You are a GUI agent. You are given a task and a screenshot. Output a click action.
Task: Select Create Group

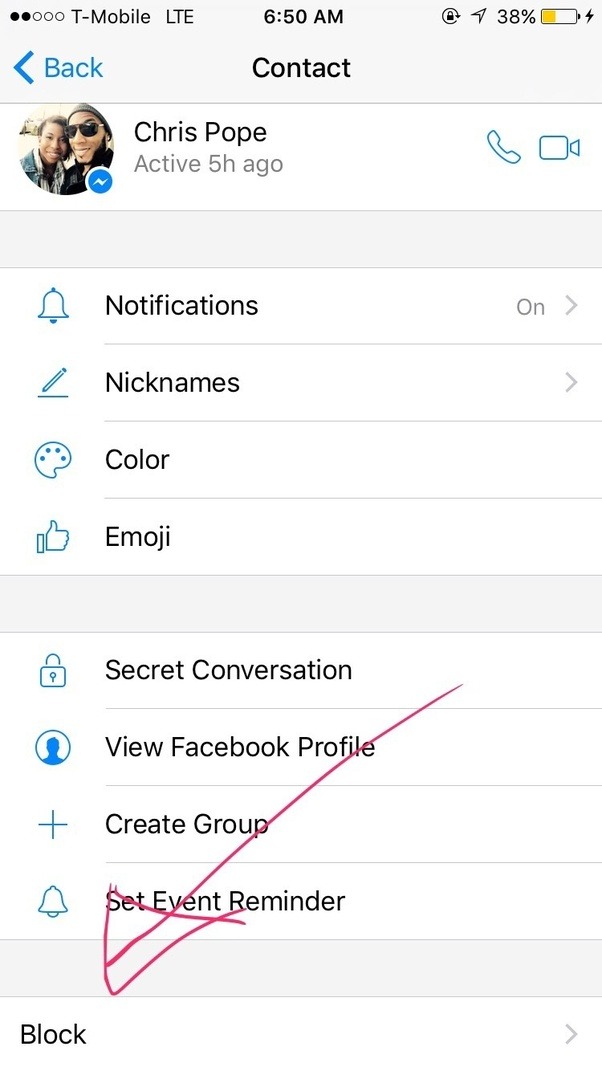point(300,824)
